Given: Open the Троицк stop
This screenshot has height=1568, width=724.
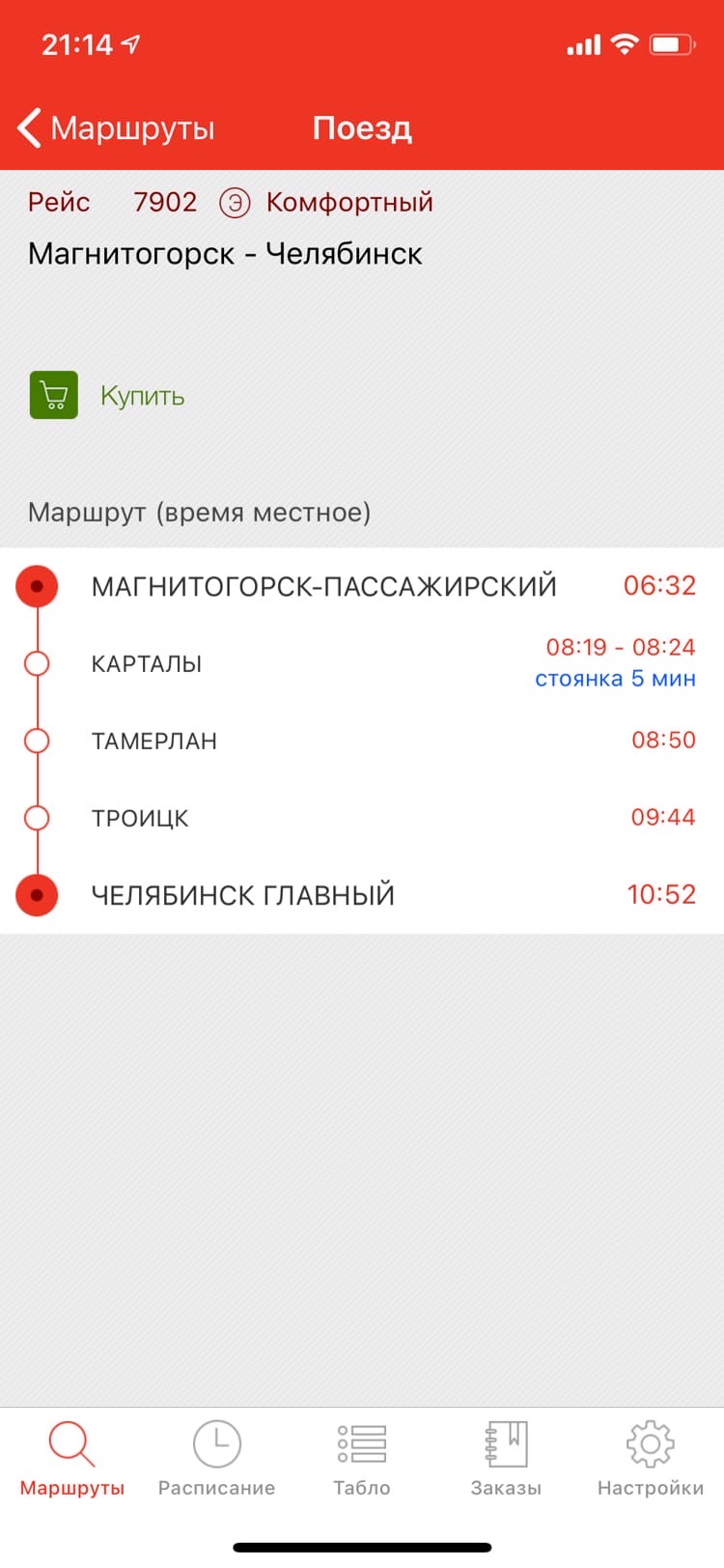Looking at the screenshot, I should tap(362, 818).
